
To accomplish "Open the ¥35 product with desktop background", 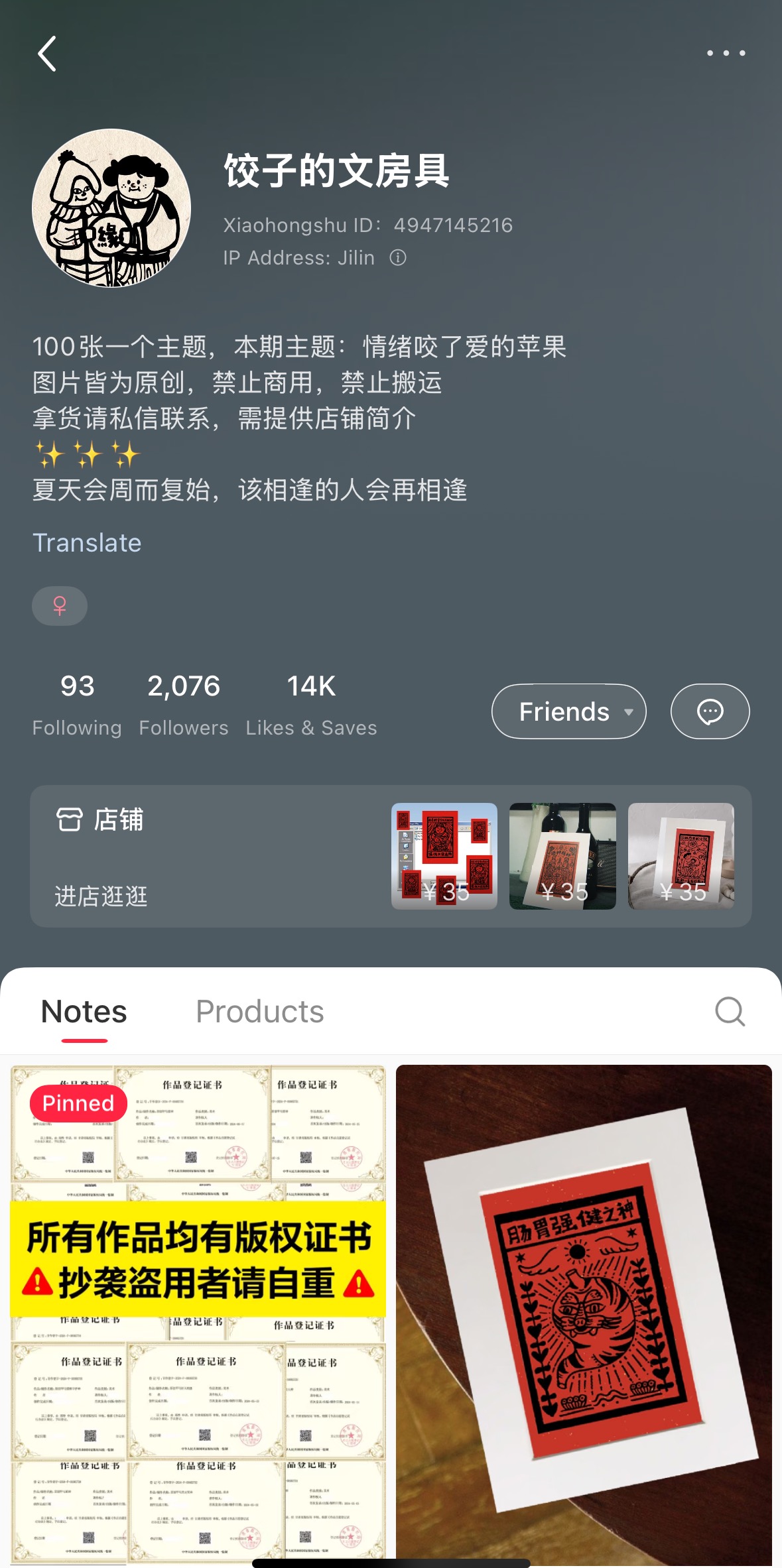I will coord(444,856).
